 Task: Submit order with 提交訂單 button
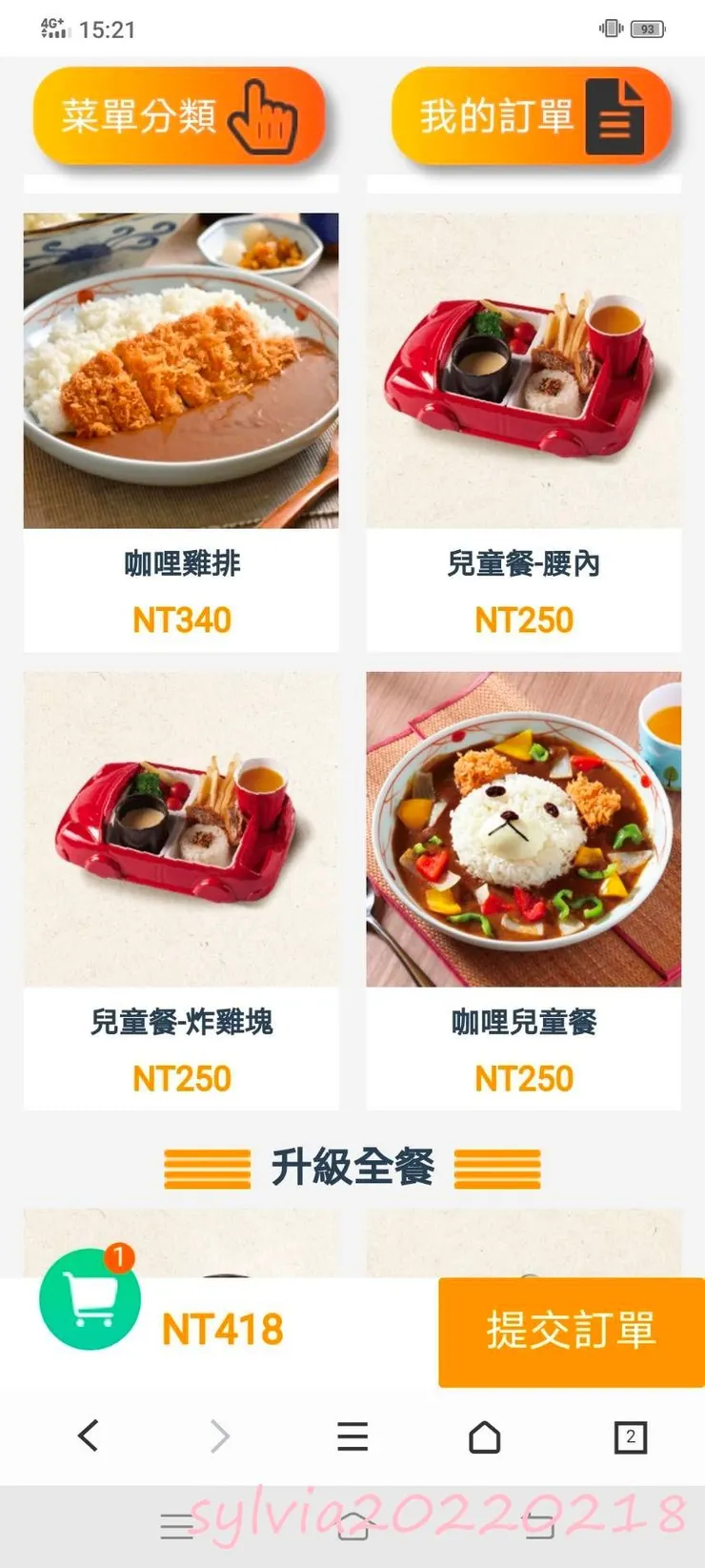[571, 1331]
